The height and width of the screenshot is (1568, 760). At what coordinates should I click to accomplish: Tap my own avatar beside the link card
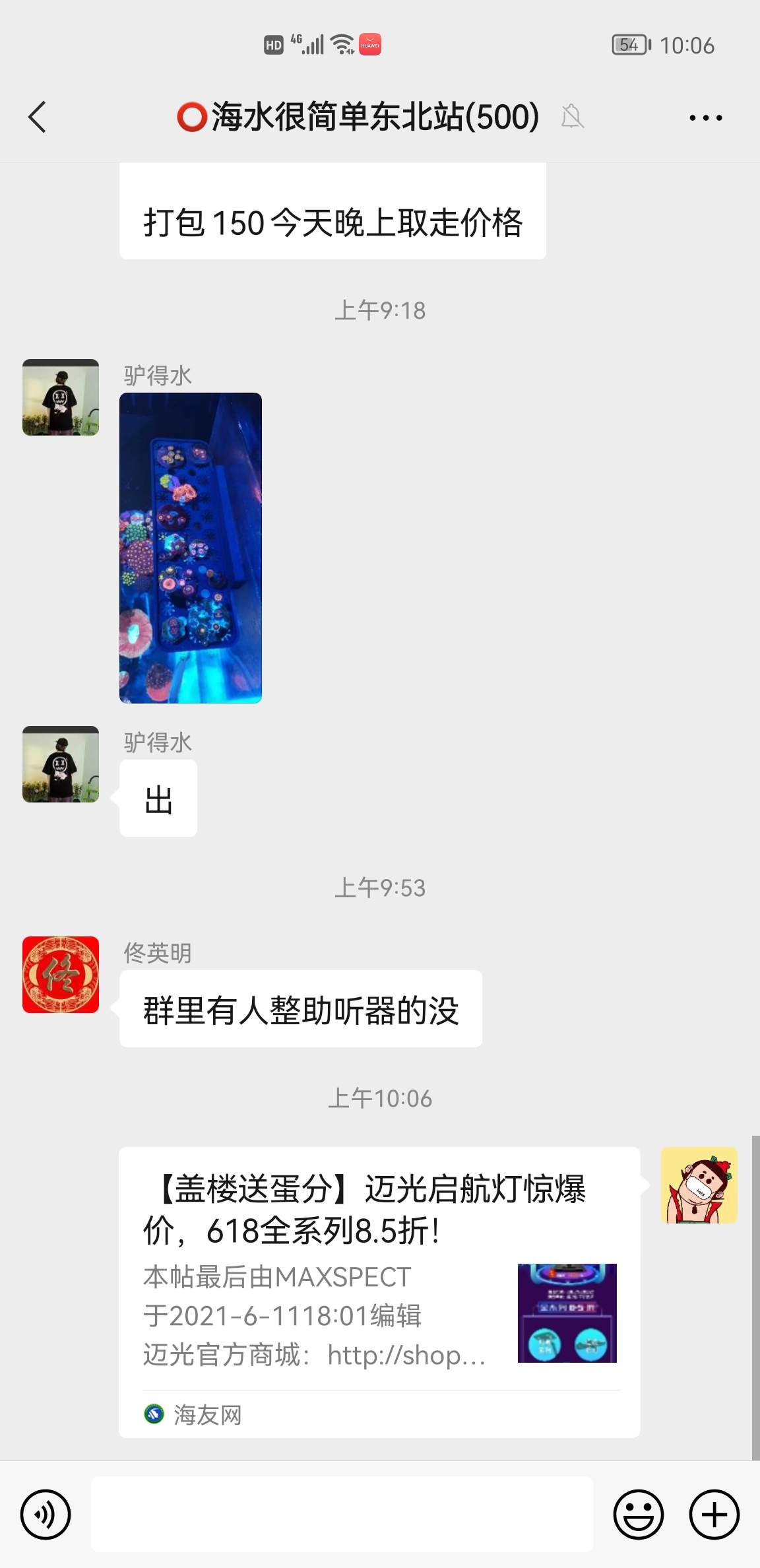point(699,1185)
